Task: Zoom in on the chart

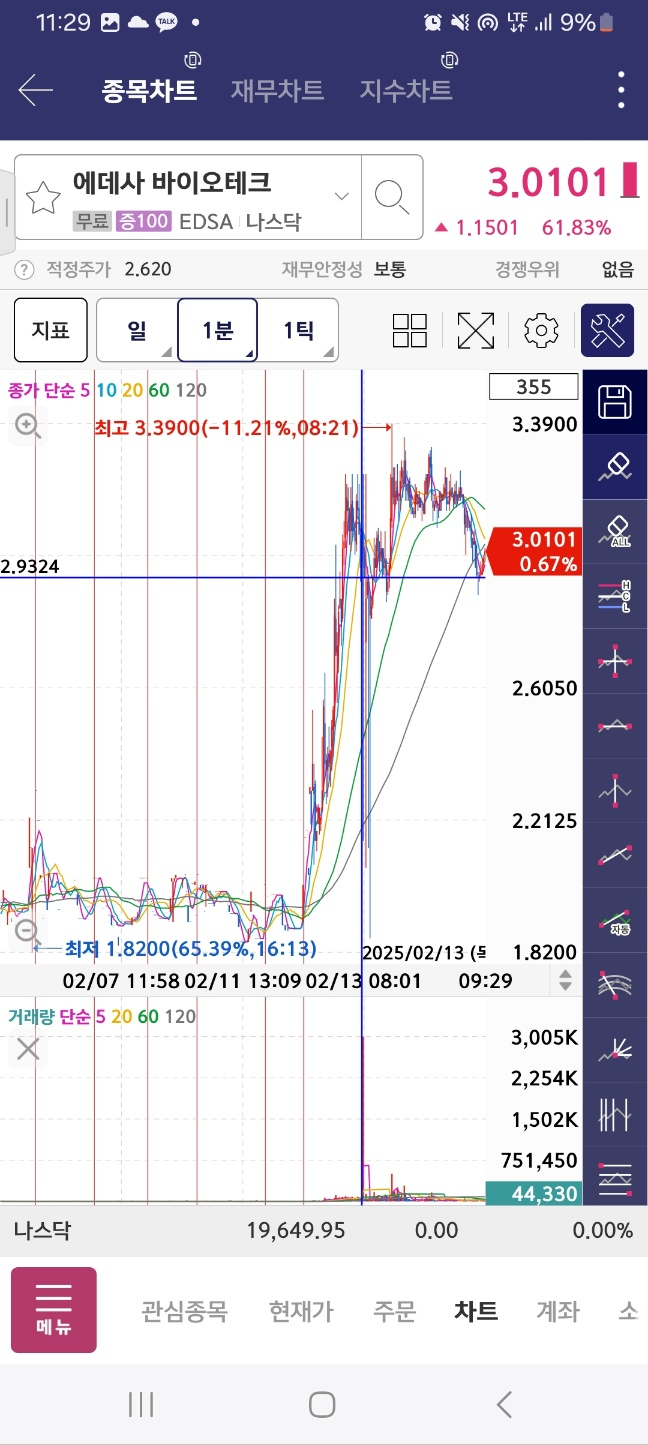Action: (27, 427)
